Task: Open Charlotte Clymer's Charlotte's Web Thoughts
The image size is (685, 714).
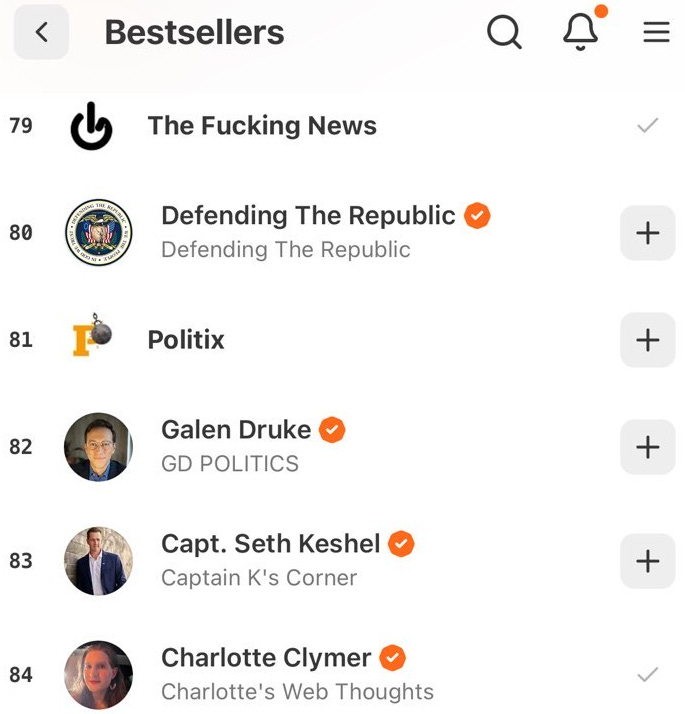Action: click(297, 673)
